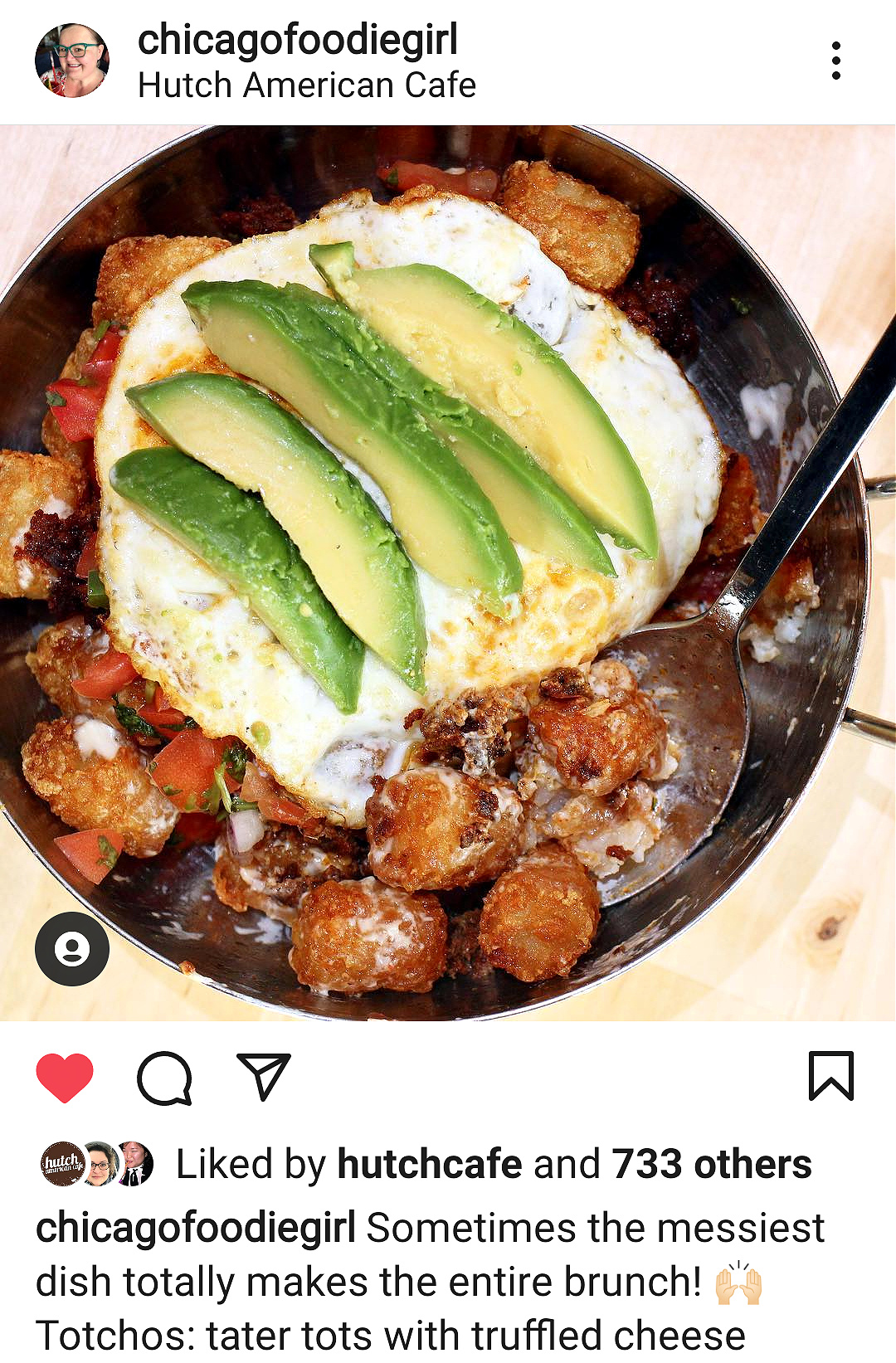Unlike the post with the red heart
Image resolution: width=896 pixels, height=1363 pixels.
65,1078
